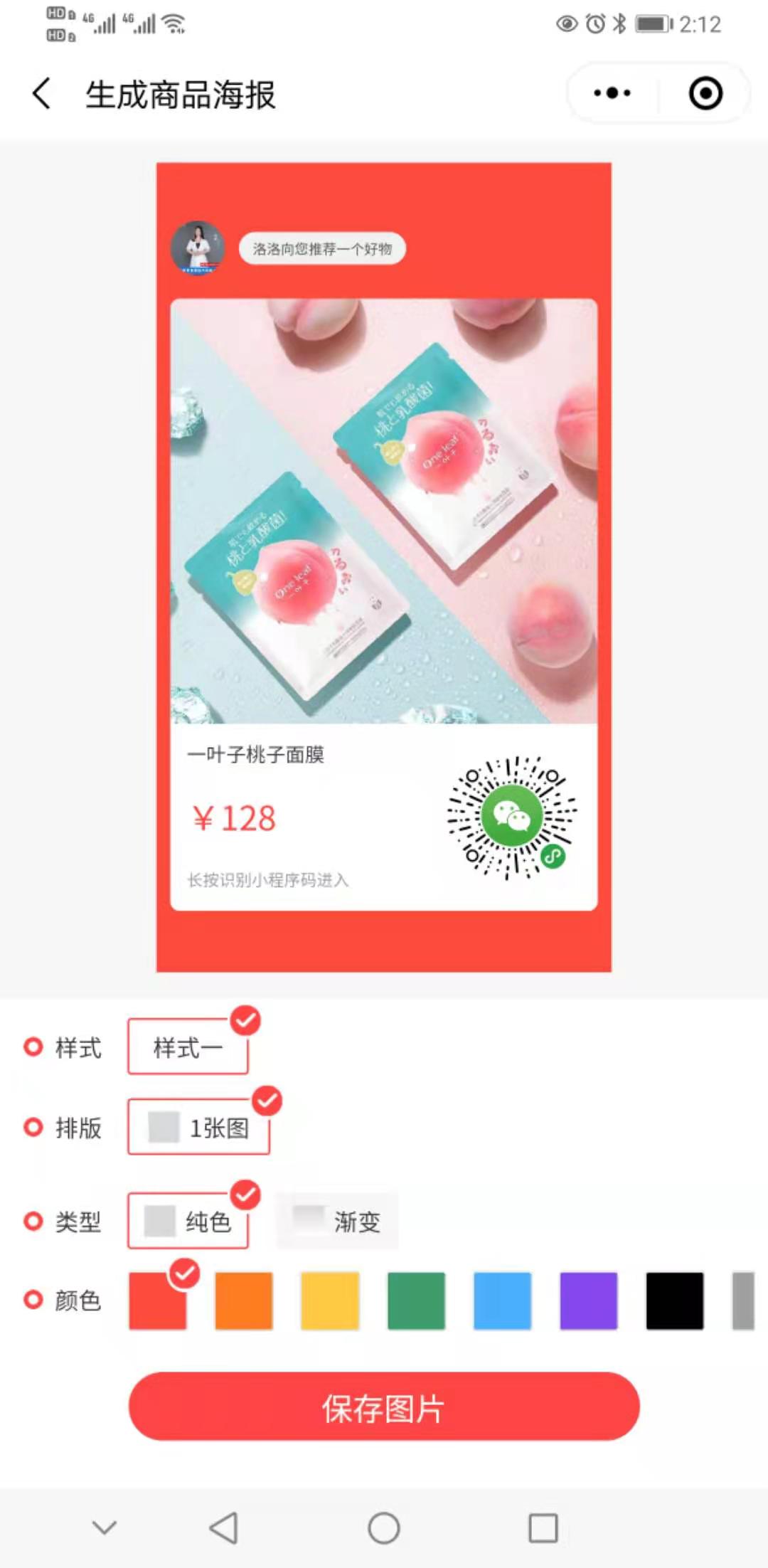Set the poster color to purple
This screenshot has height=1568, width=768.
click(588, 1301)
